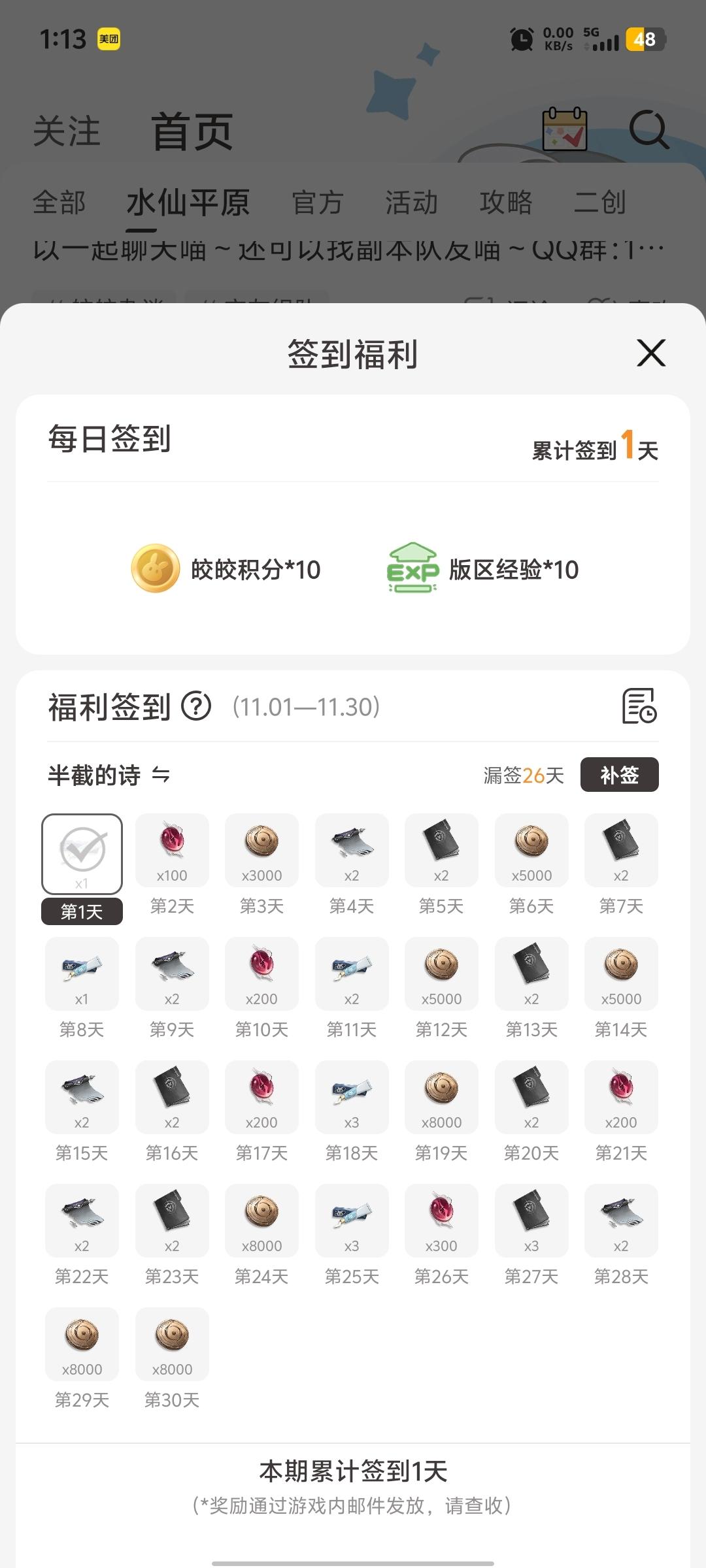Open the 第19天 x8000 reward tile

[441, 1098]
